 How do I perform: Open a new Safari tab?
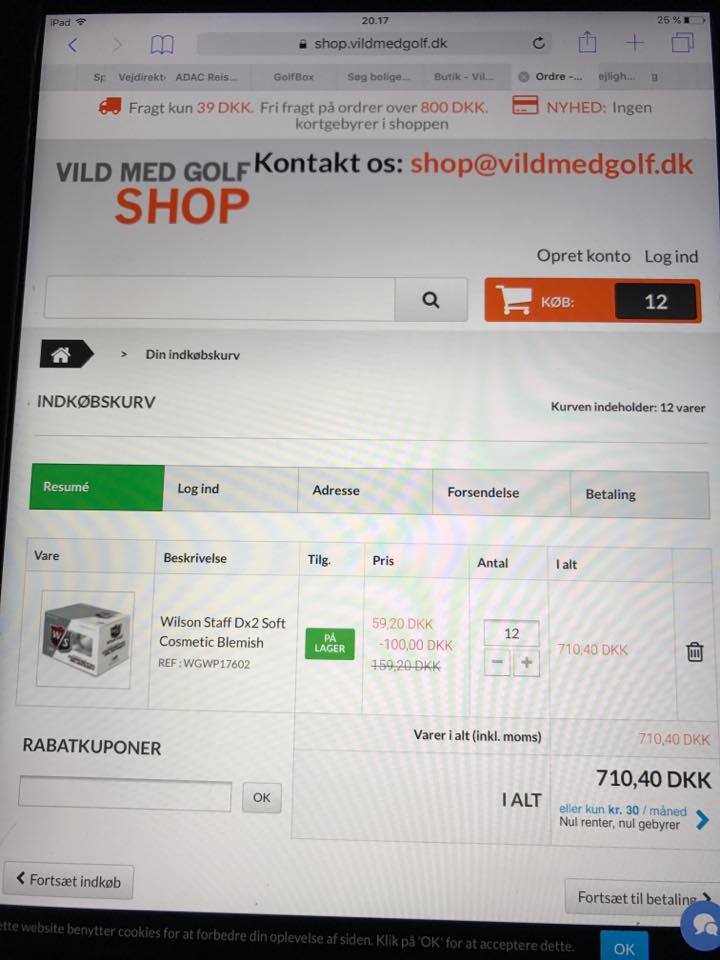[x=635, y=43]
